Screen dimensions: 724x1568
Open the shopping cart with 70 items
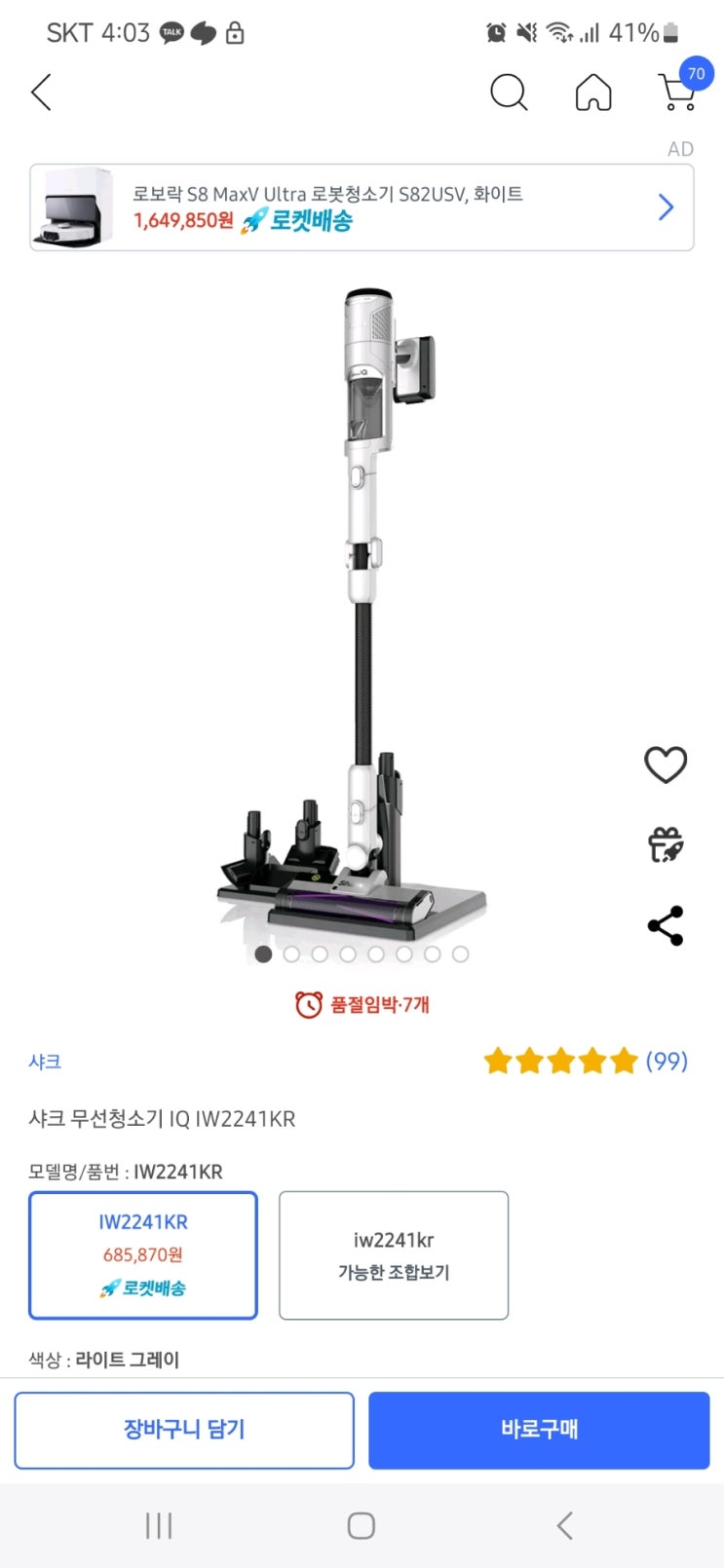point(678,90)
